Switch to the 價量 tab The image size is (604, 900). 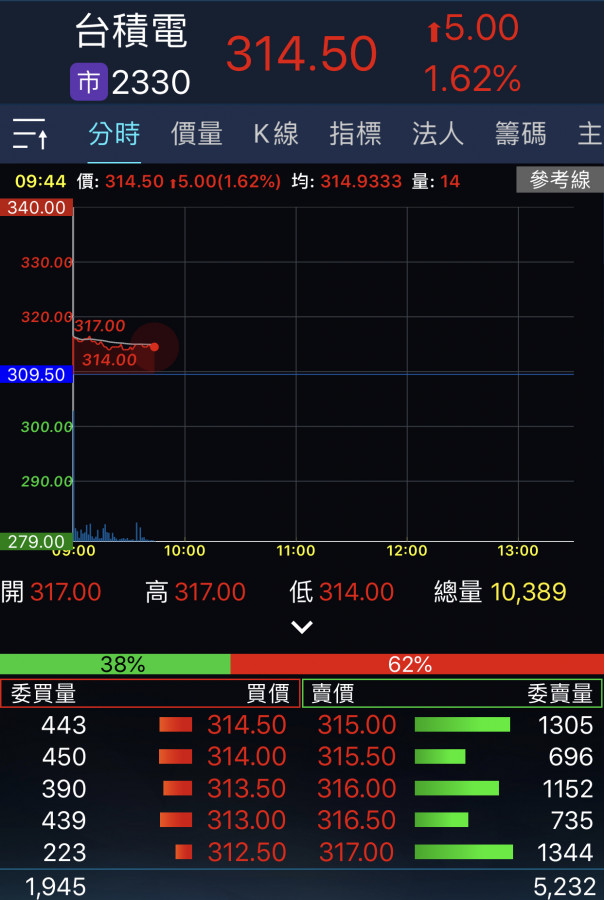pyautogui.click(x=196, y=133)
